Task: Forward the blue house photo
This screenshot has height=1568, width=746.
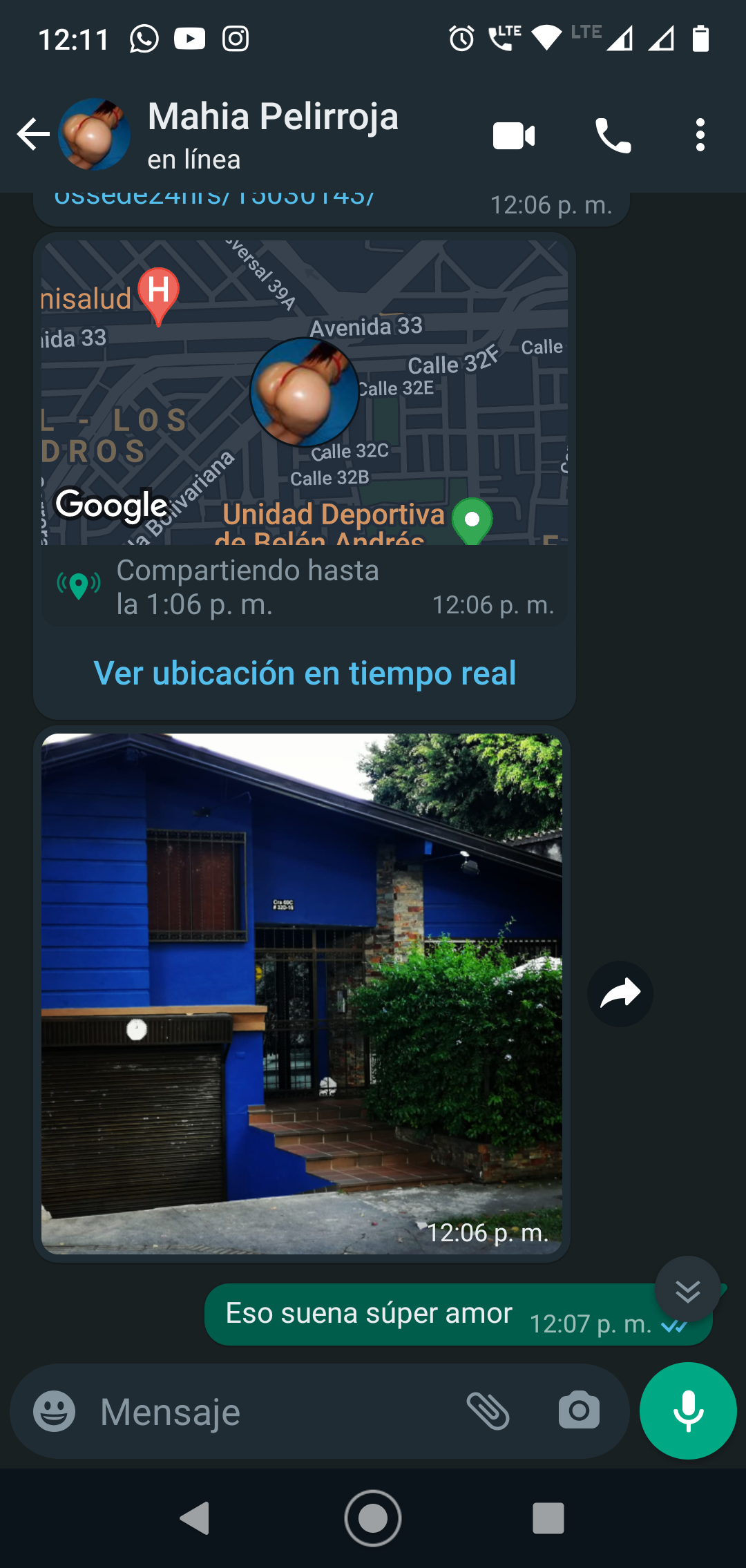Action: pos(620,993)
